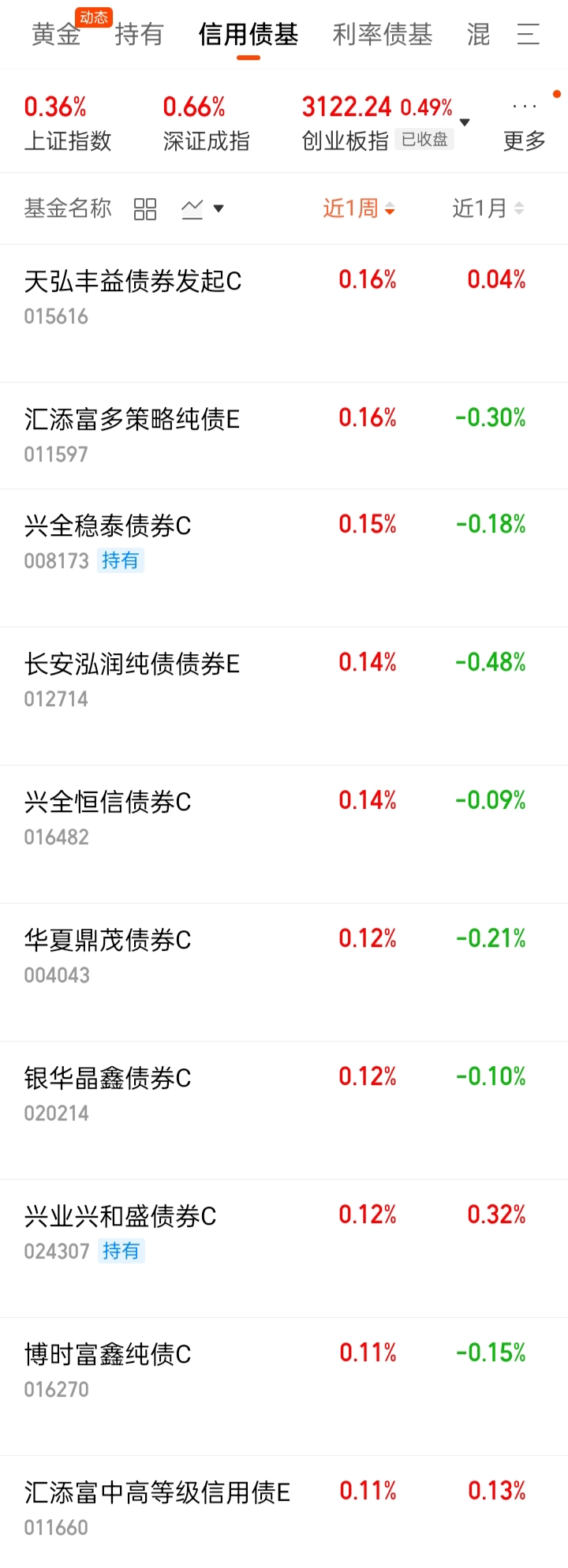Sort funds by 近1周 return
Image resolution: width=568 pixels, height=1568 pixels.
tap(359, 209)
